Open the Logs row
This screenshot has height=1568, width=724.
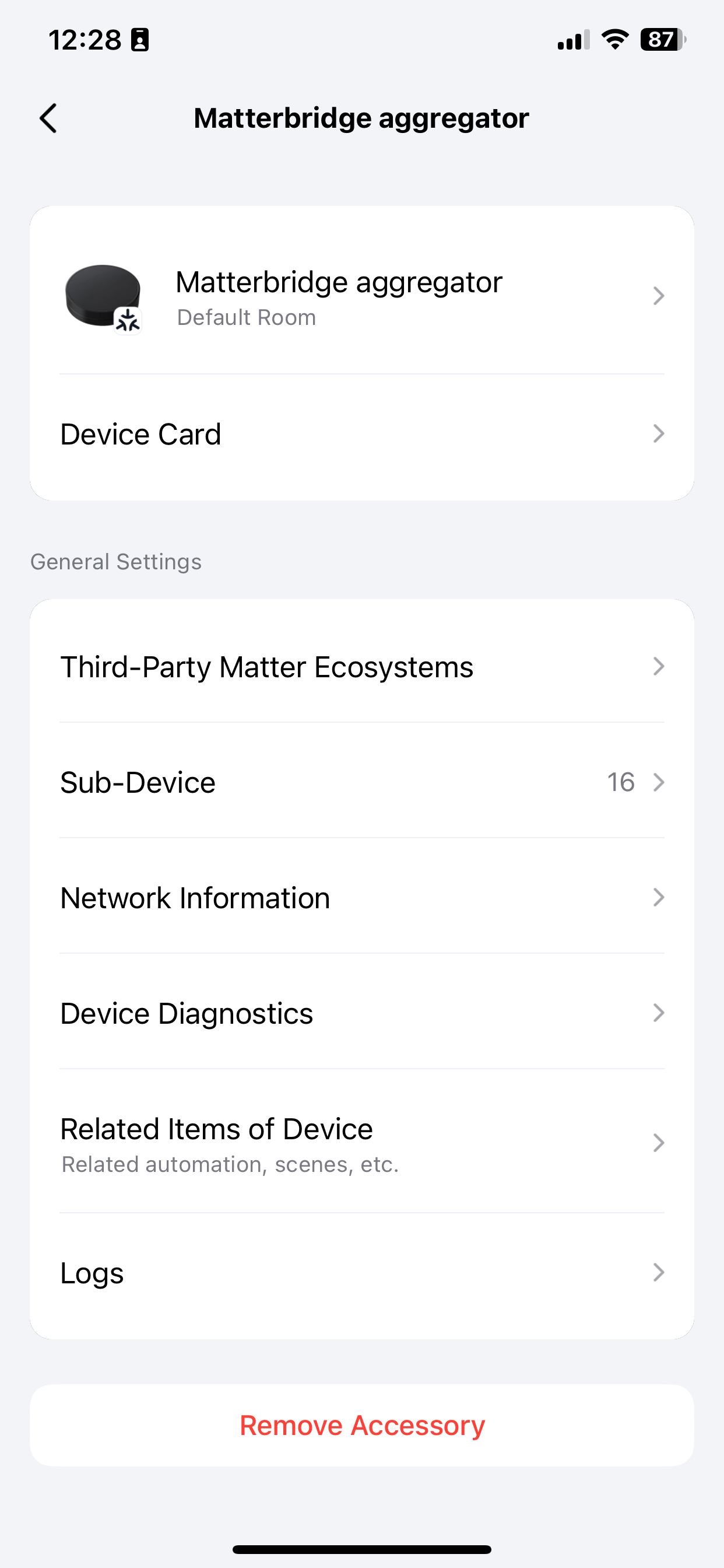coord(361,1273)
